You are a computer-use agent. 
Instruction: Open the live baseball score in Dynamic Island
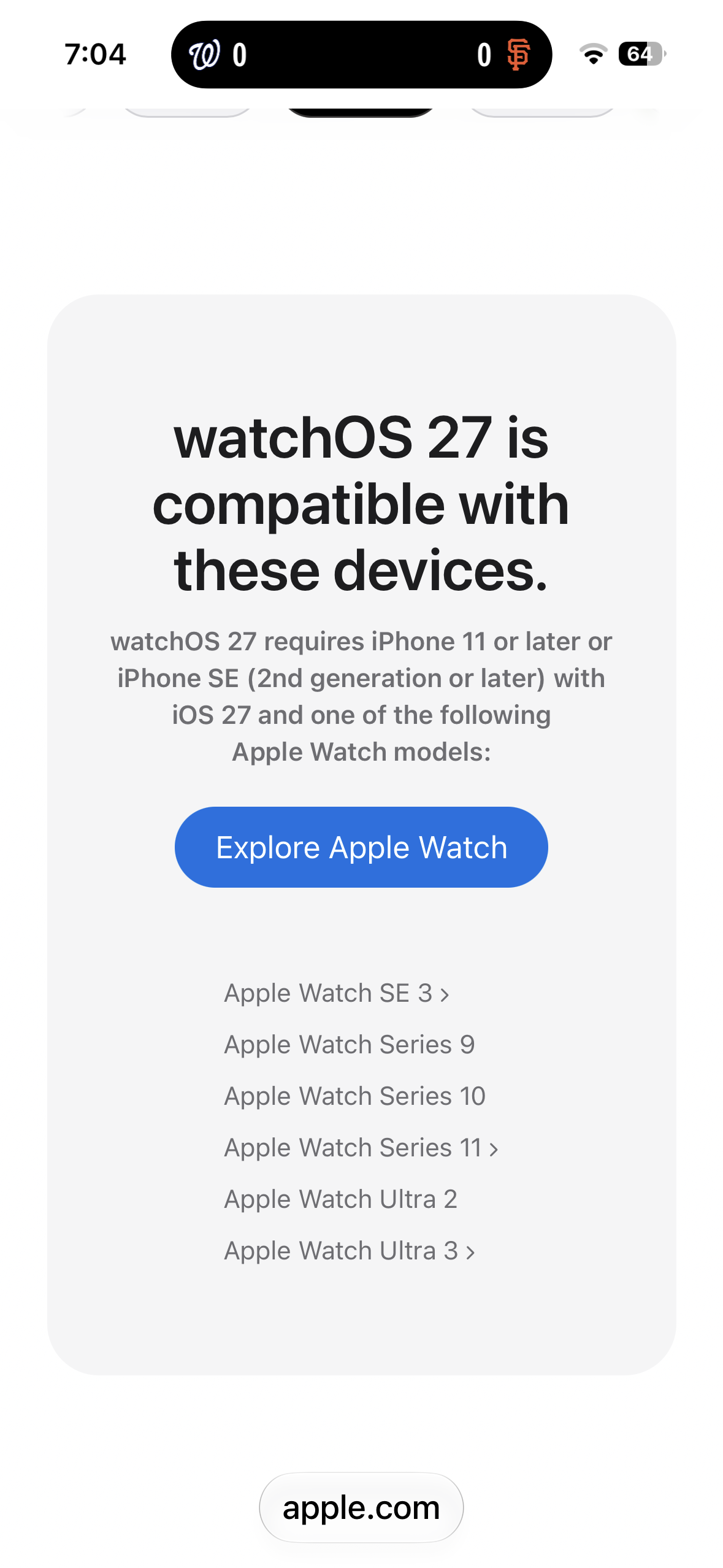[361, 55]
